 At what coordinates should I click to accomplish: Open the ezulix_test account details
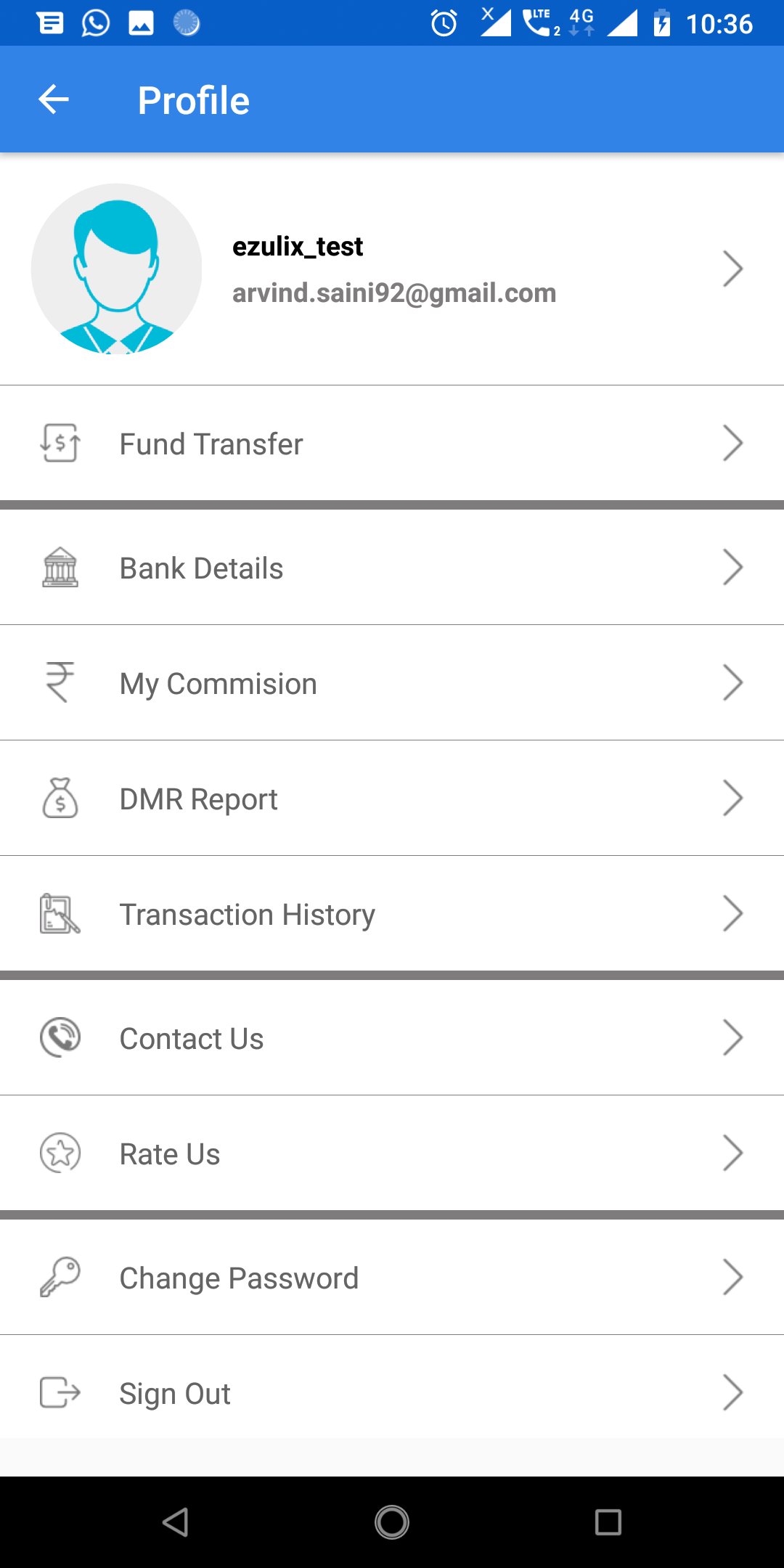392,269
